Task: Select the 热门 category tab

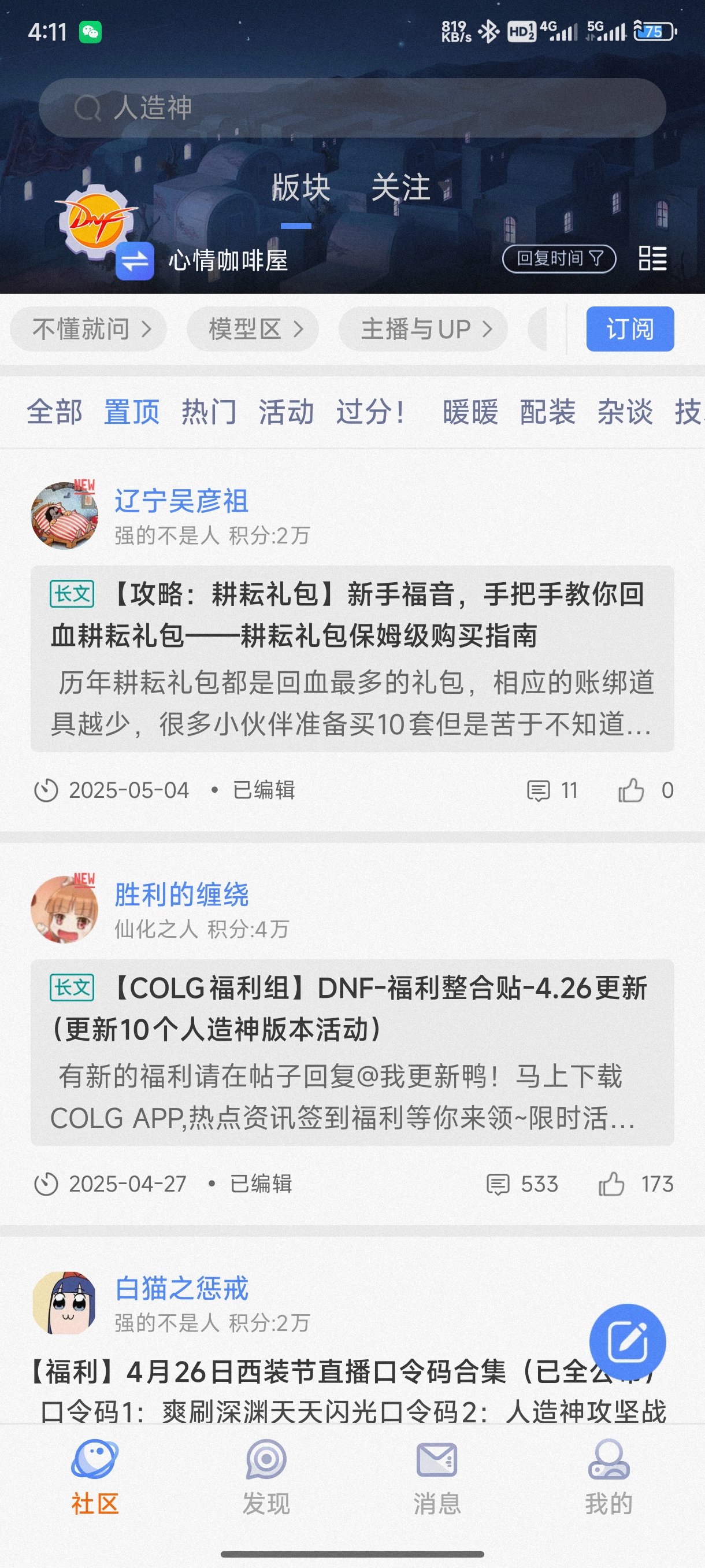Action: [x=209, y=412]
